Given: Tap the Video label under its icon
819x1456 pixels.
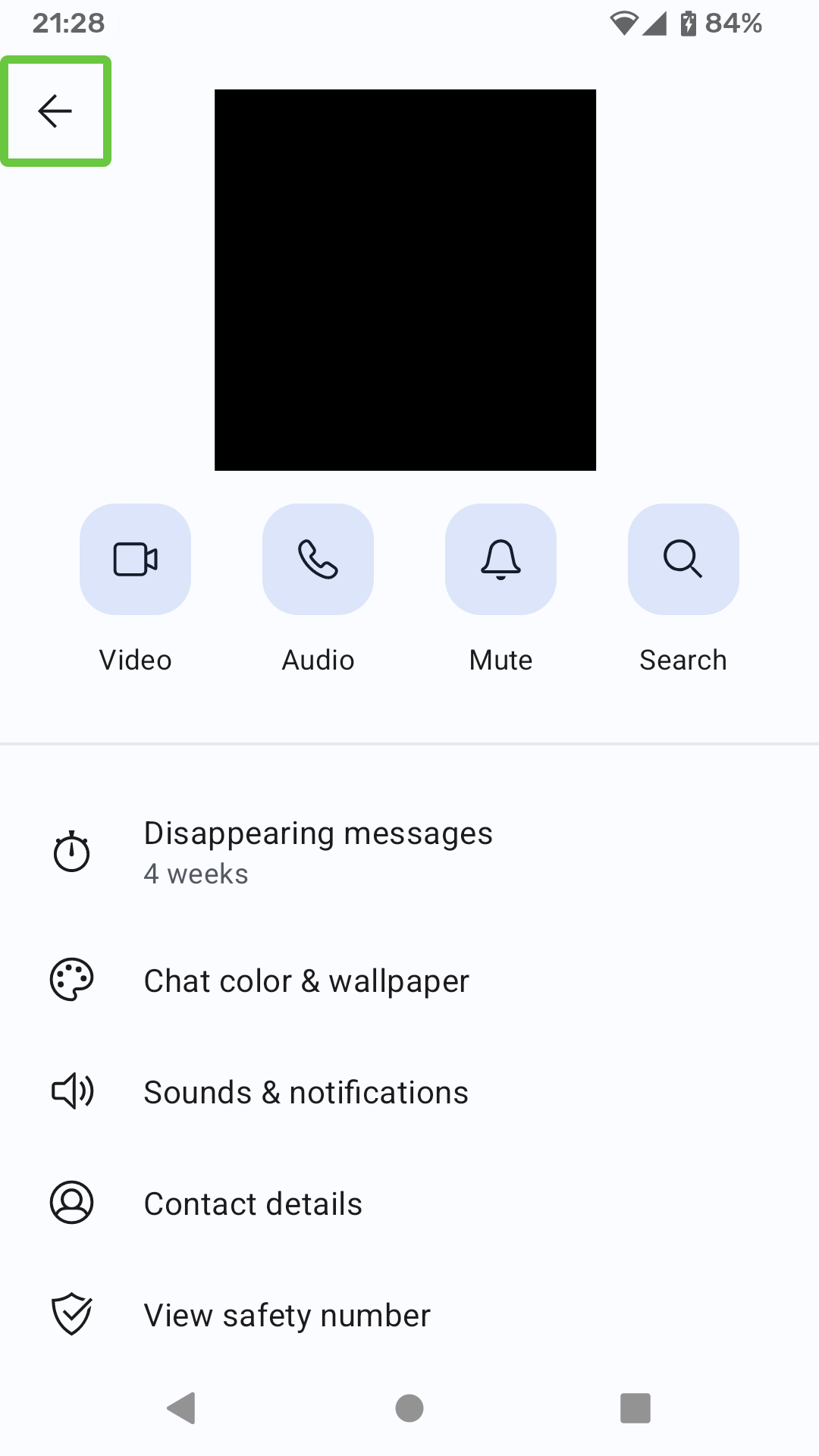Looking at the screenshot, I should tap(135, 659).
